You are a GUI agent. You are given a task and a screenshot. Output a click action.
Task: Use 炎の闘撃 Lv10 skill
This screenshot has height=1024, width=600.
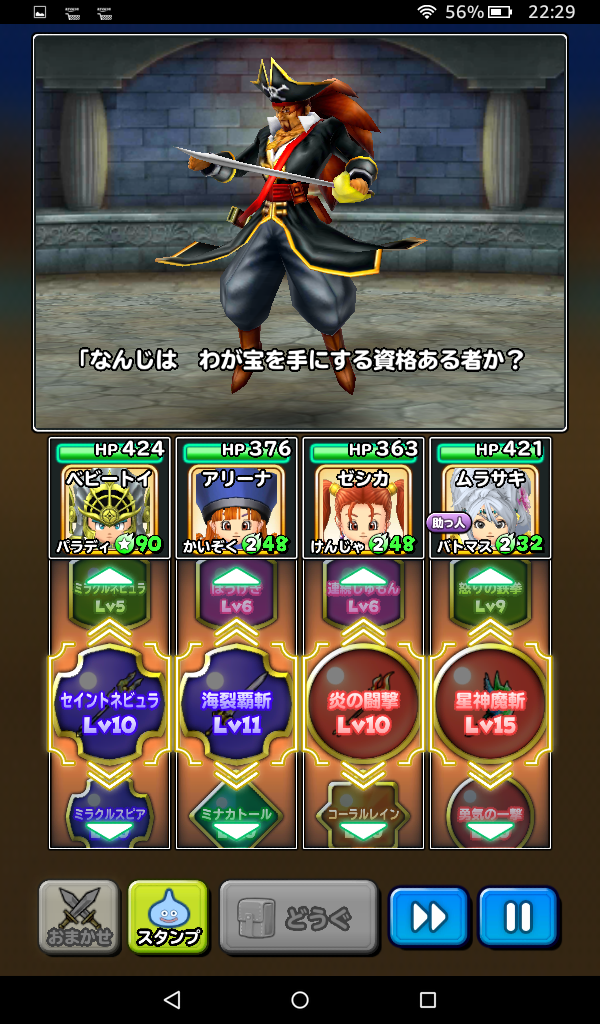[363, 710]
